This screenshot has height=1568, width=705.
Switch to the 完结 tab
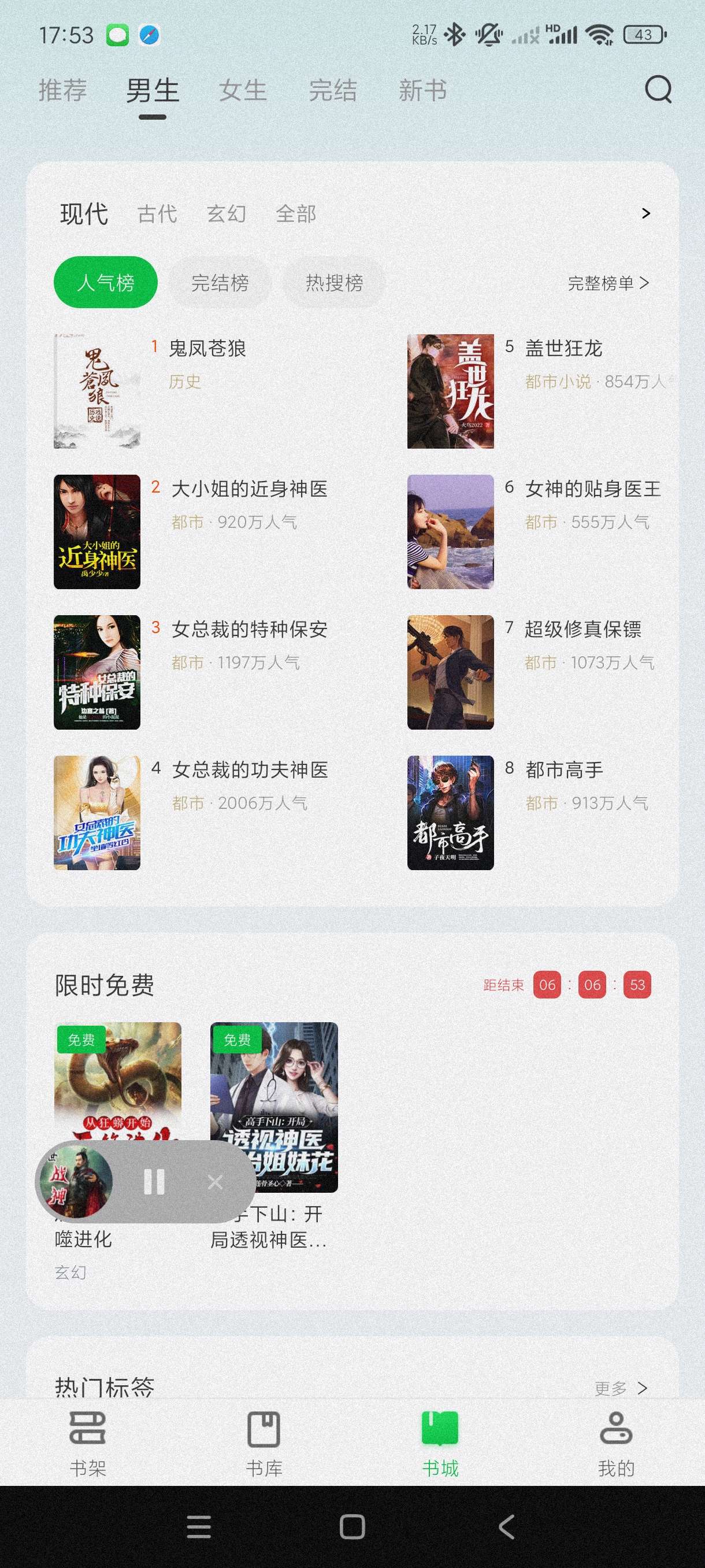(333, 91)
